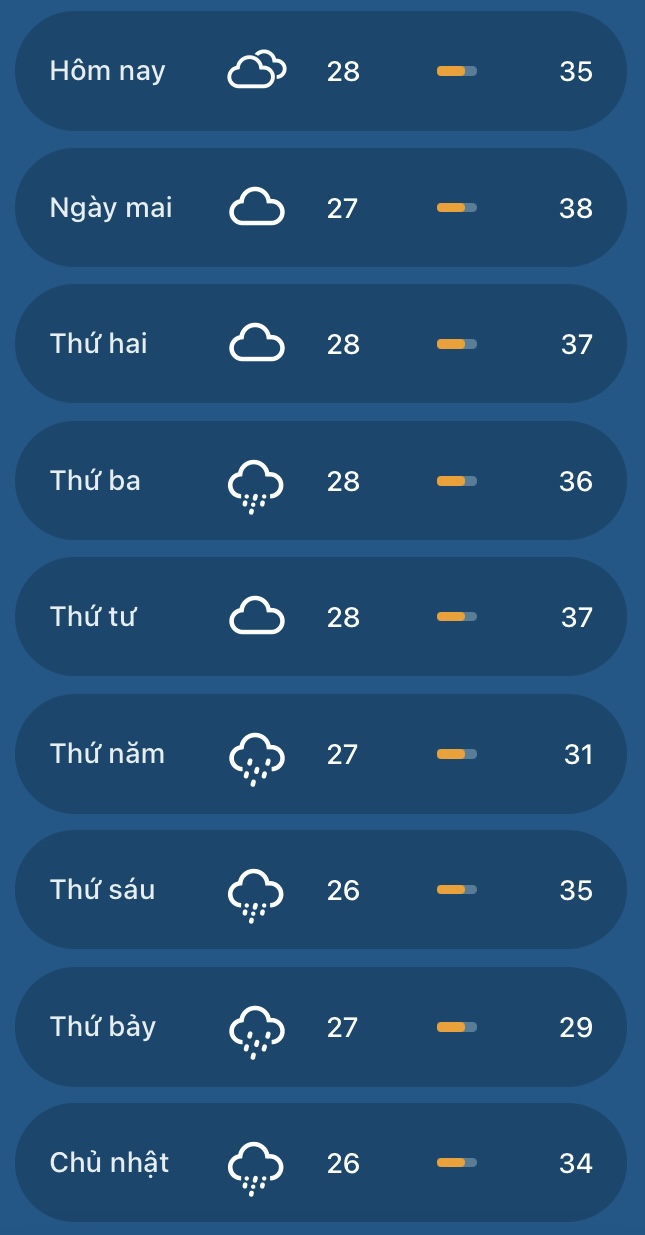Open Thứ ba rainy day forecast
Screen dimensions: 645x1235
pyautogui.click(x=320, y=481)
